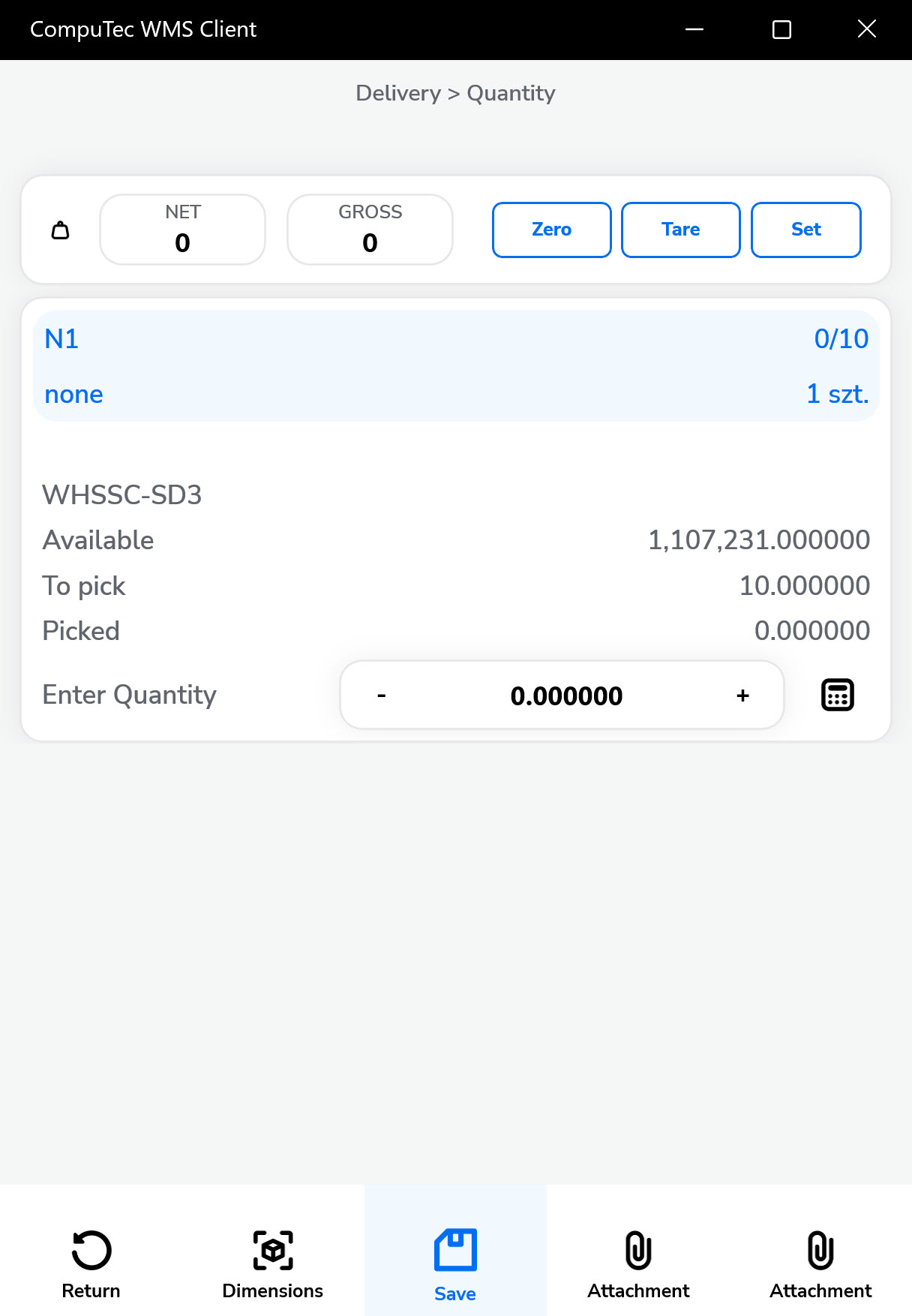Open the calculator icon
The height and width of the screenshot is (1316, 912).
837,695
